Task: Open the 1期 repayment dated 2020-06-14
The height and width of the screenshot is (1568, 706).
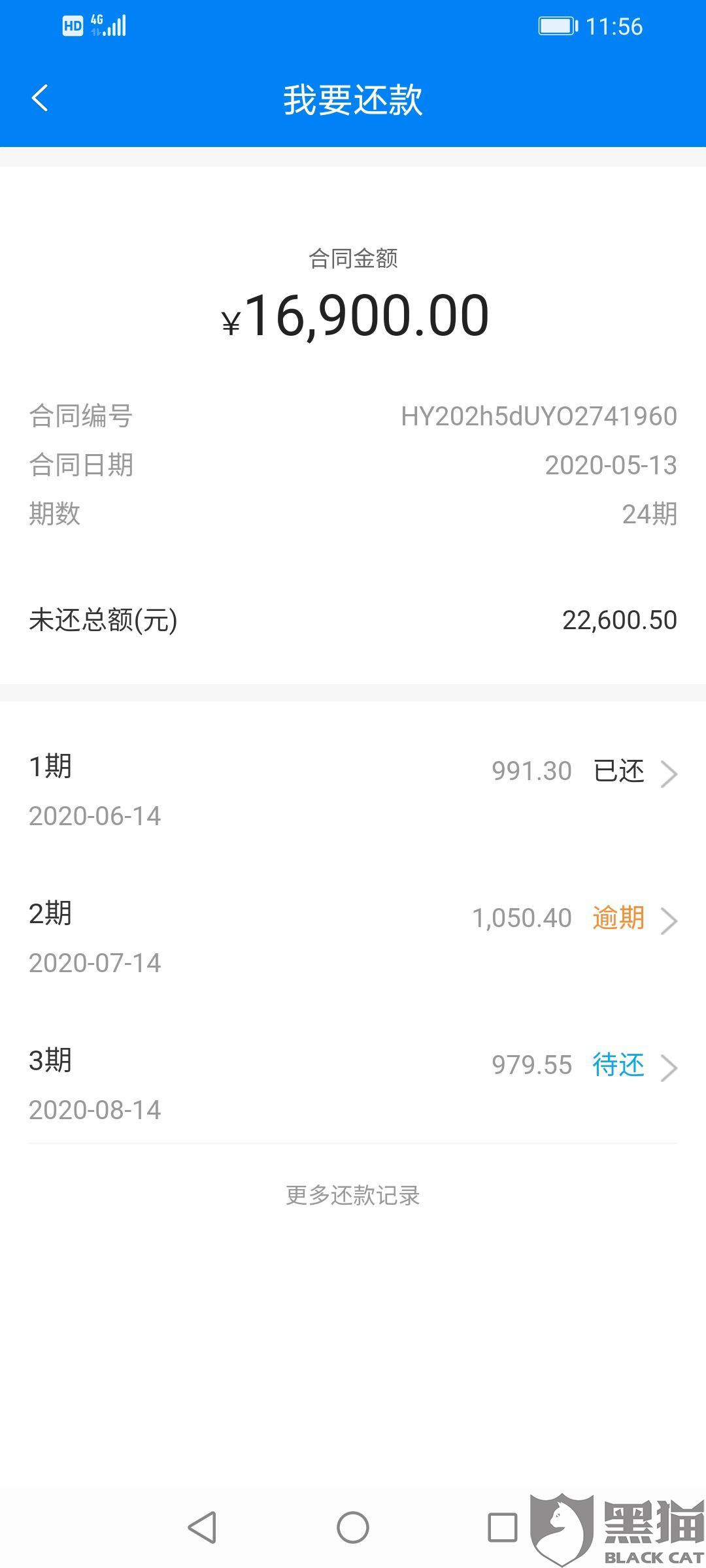Action: tap(353, 791)
